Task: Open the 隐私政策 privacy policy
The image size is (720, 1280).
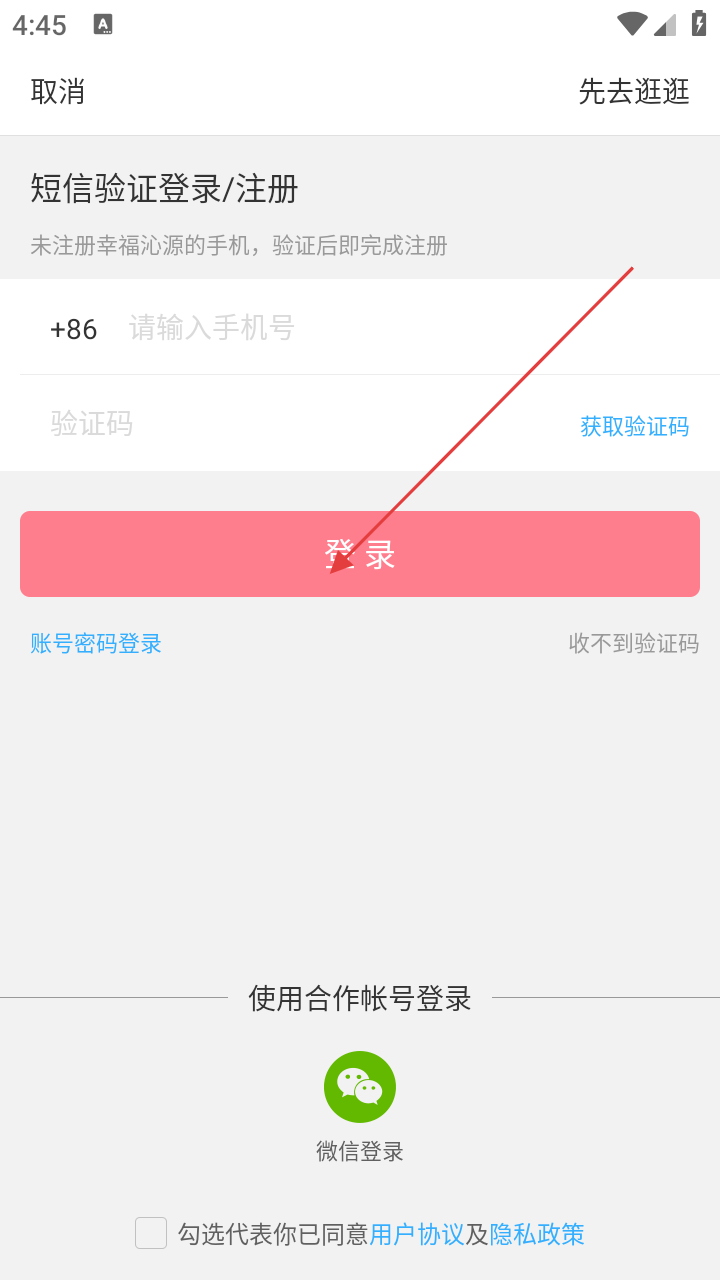Action: point(537,1234)
